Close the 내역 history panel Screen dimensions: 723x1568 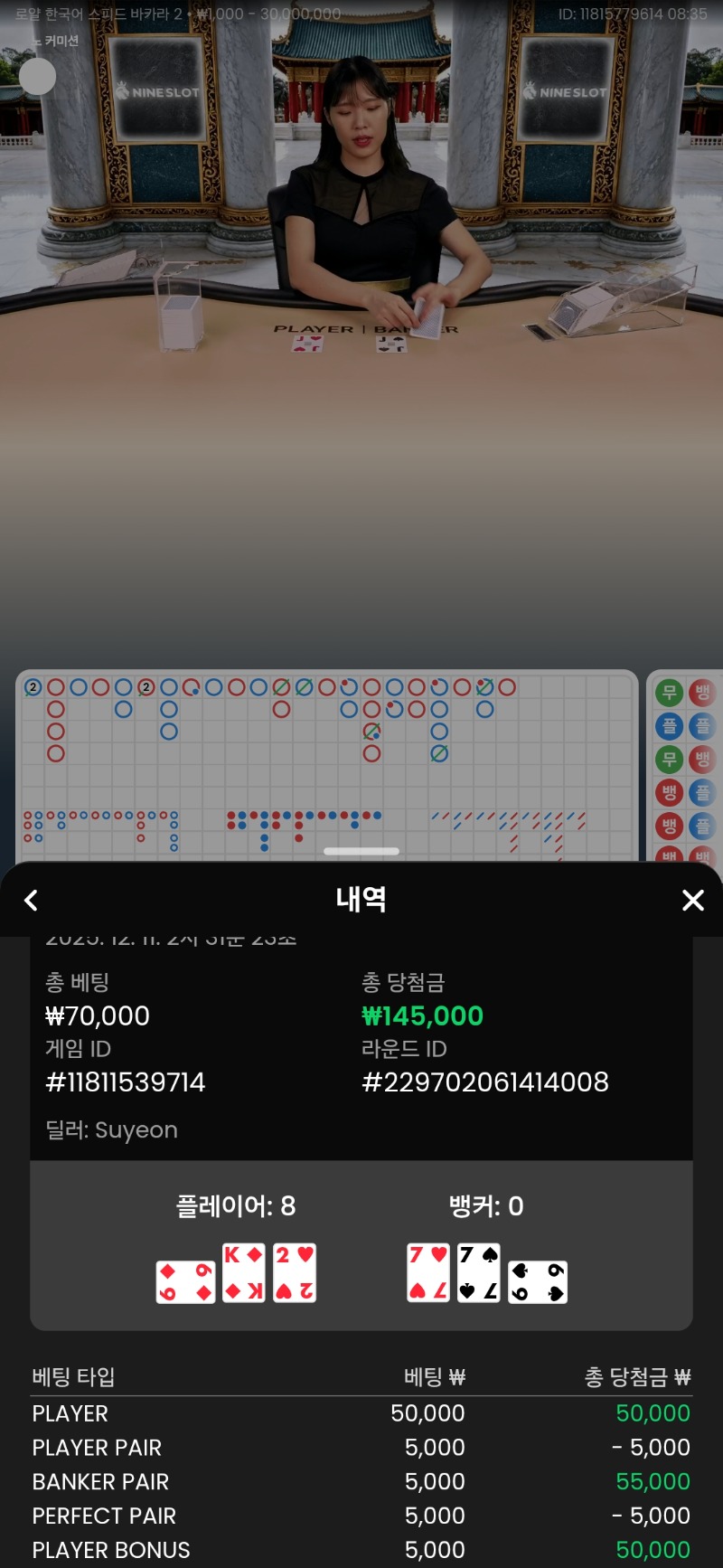pyautogui.click(x=692, y=900)
